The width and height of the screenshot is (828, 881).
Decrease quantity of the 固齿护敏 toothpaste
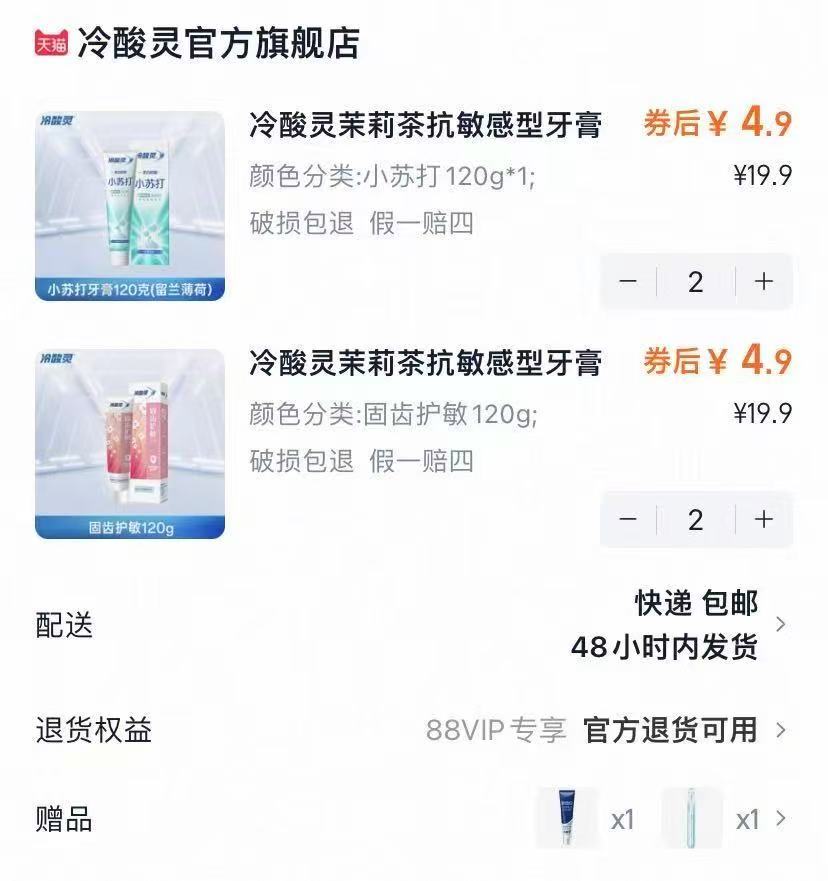(628, 520)
